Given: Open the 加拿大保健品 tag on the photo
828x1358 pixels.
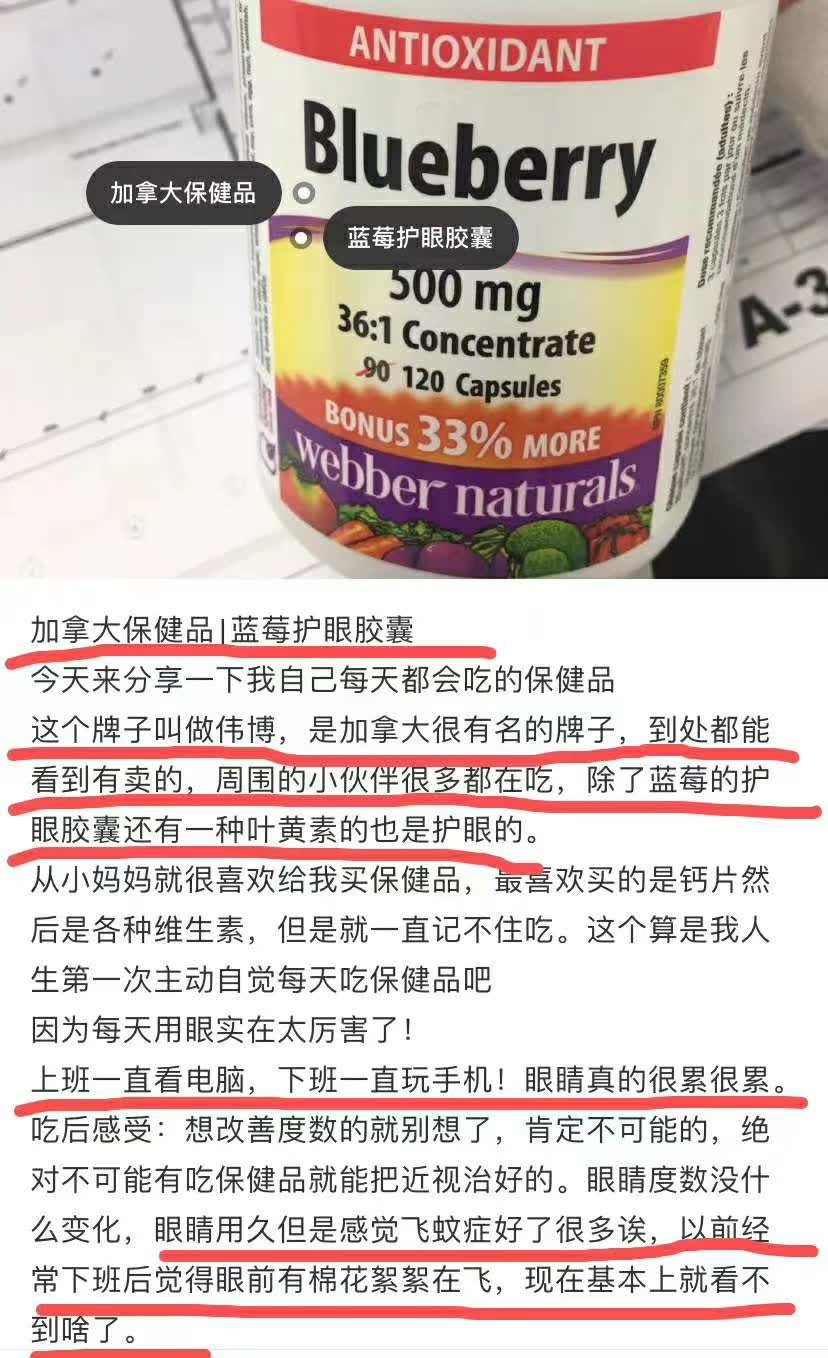Looking at the screenshot, I should pyautogui.click(x=182, y=193).
